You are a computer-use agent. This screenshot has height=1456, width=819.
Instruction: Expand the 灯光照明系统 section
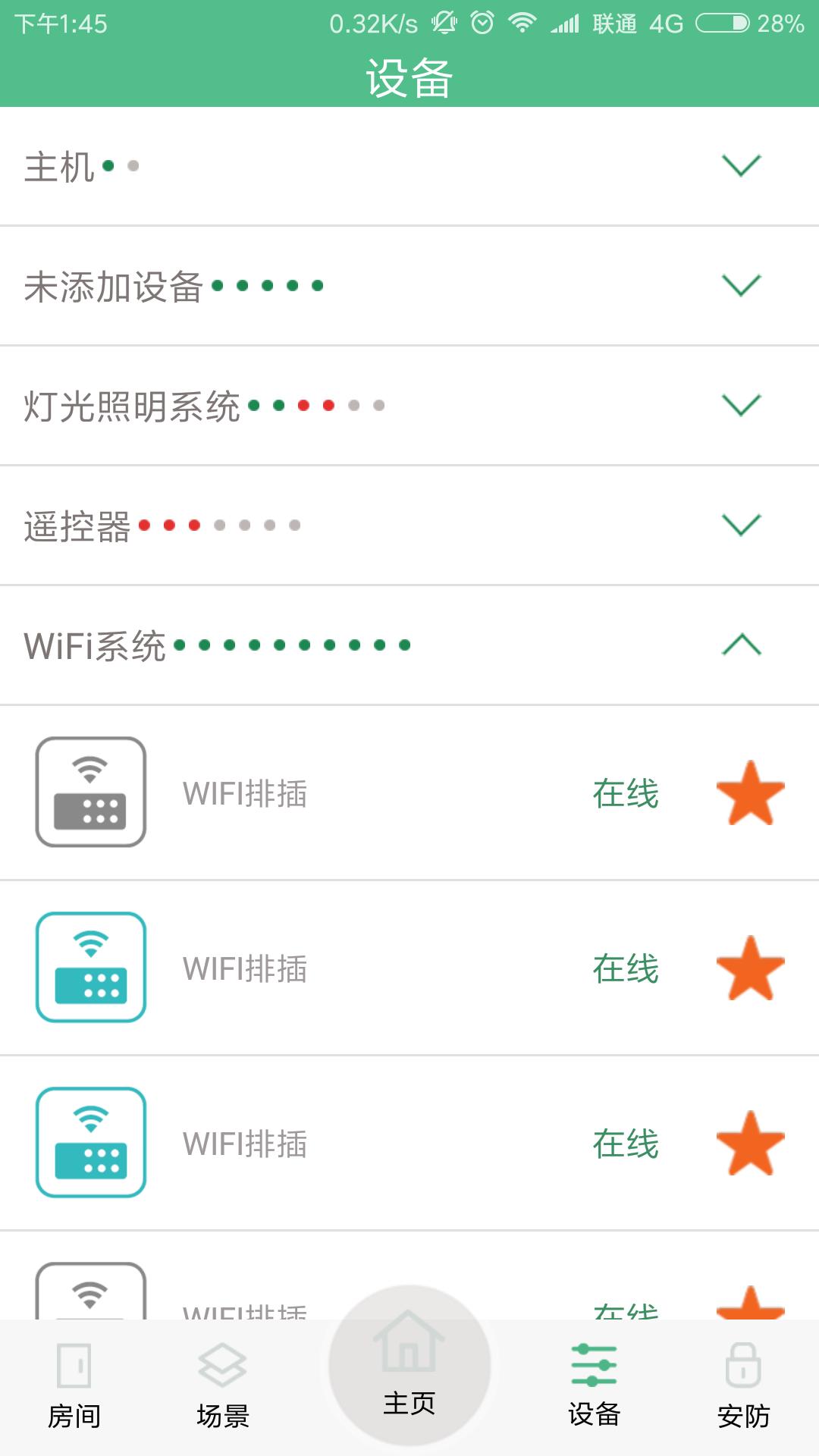pos(741,405)
